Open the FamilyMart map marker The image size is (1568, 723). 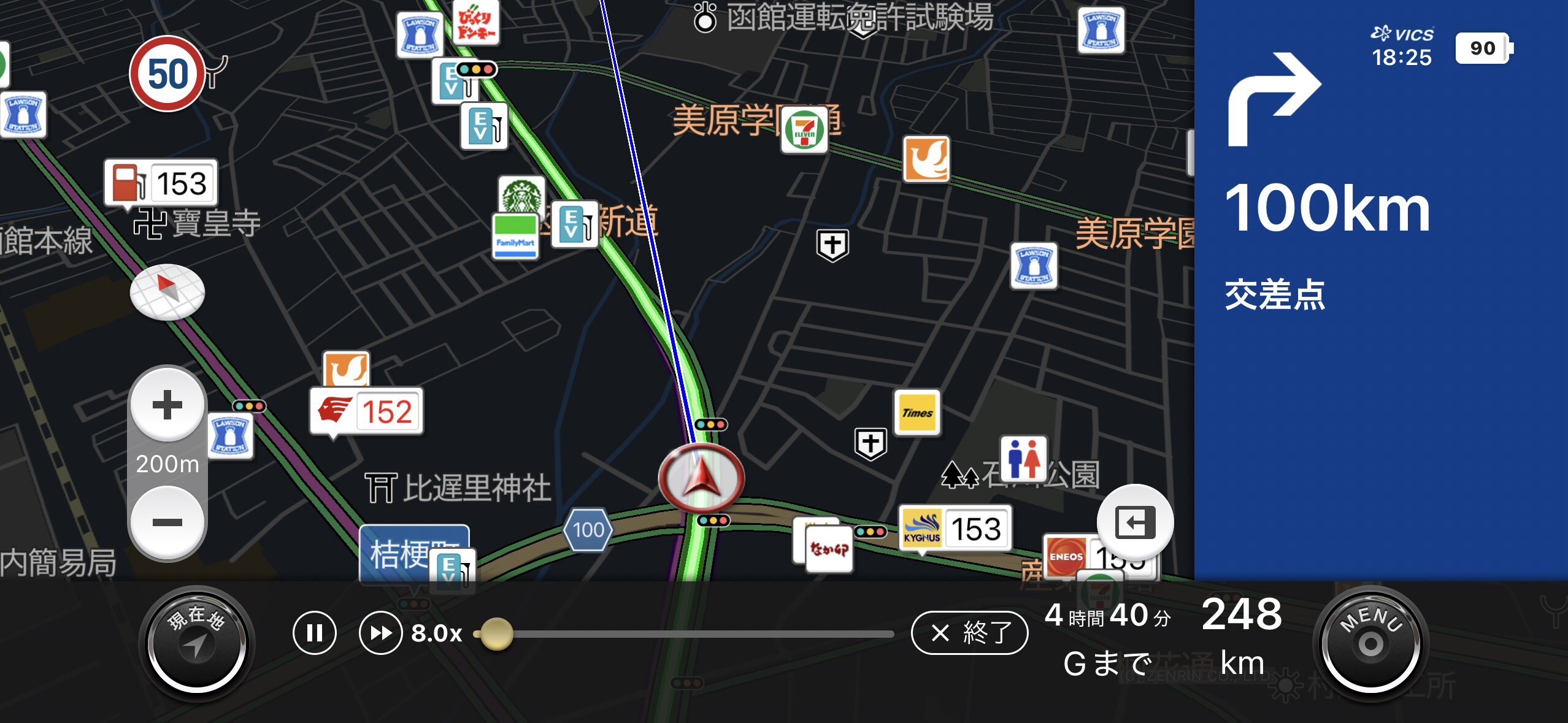pyautogui.click(x=515, y=235)
